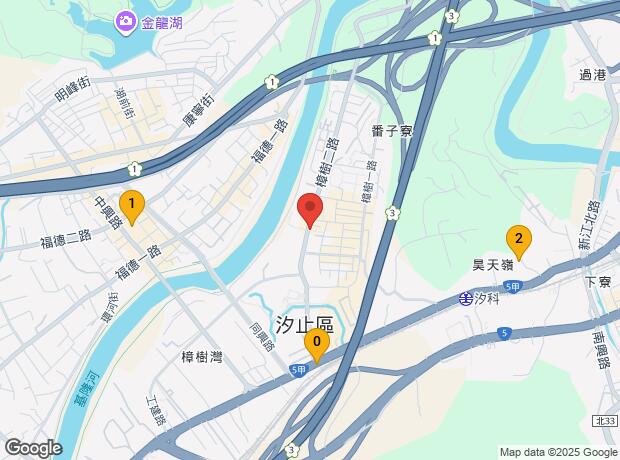Tap the orange marker labeled 0

pos(317,345)
